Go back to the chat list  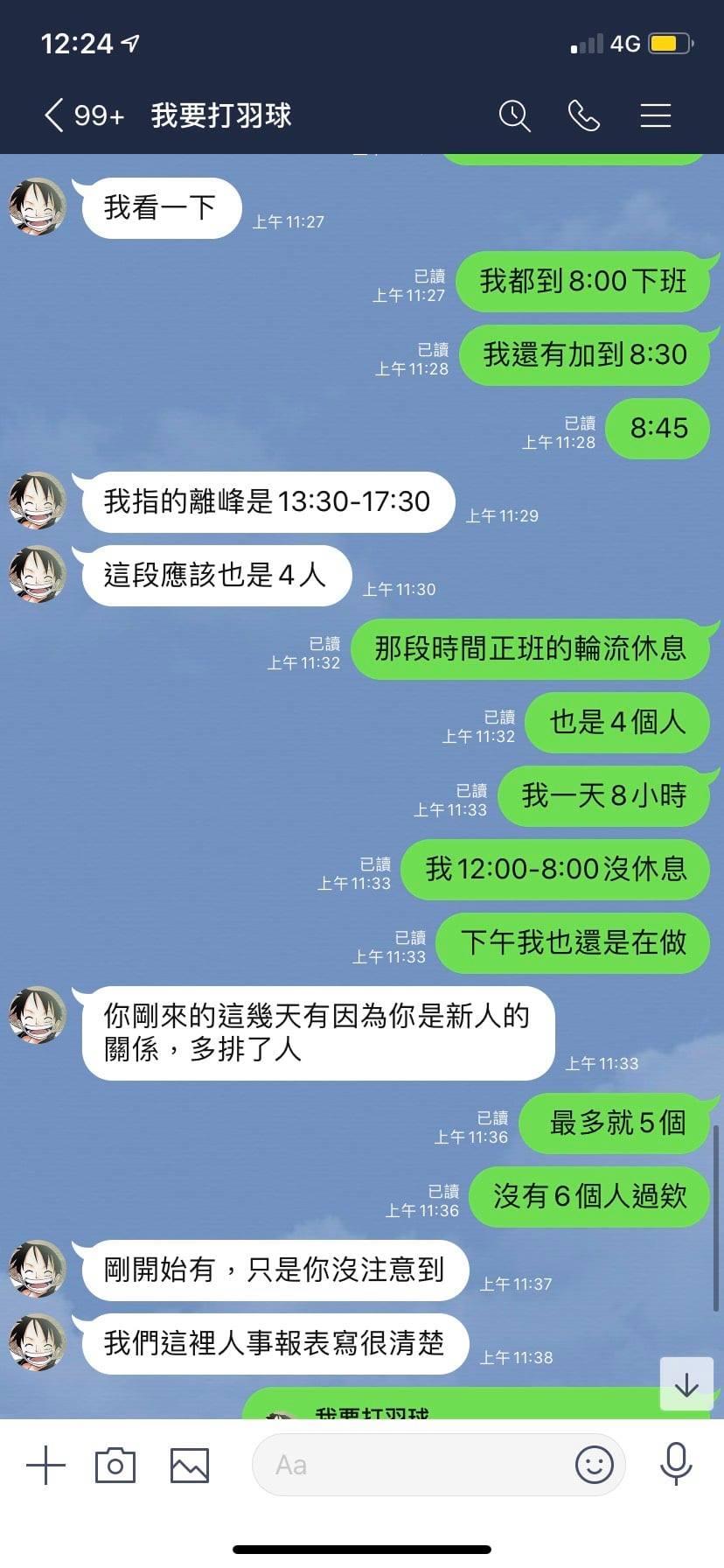coord(54,115)
